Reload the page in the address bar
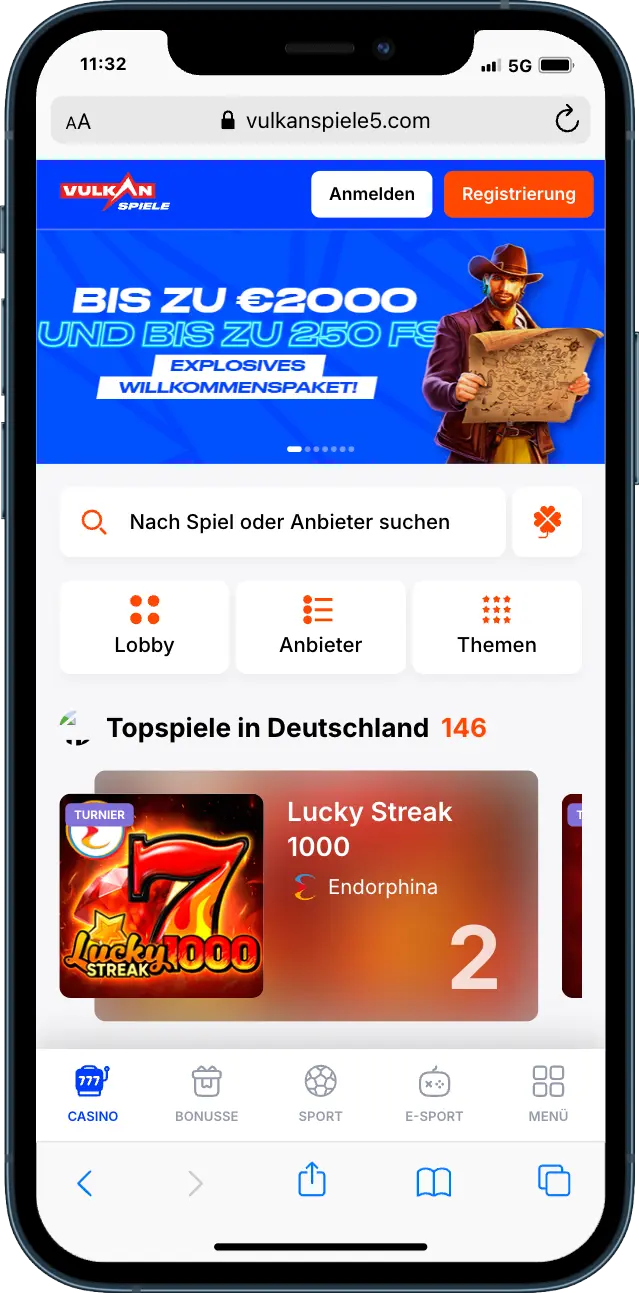639x1293 pixels. click(567, 122)
